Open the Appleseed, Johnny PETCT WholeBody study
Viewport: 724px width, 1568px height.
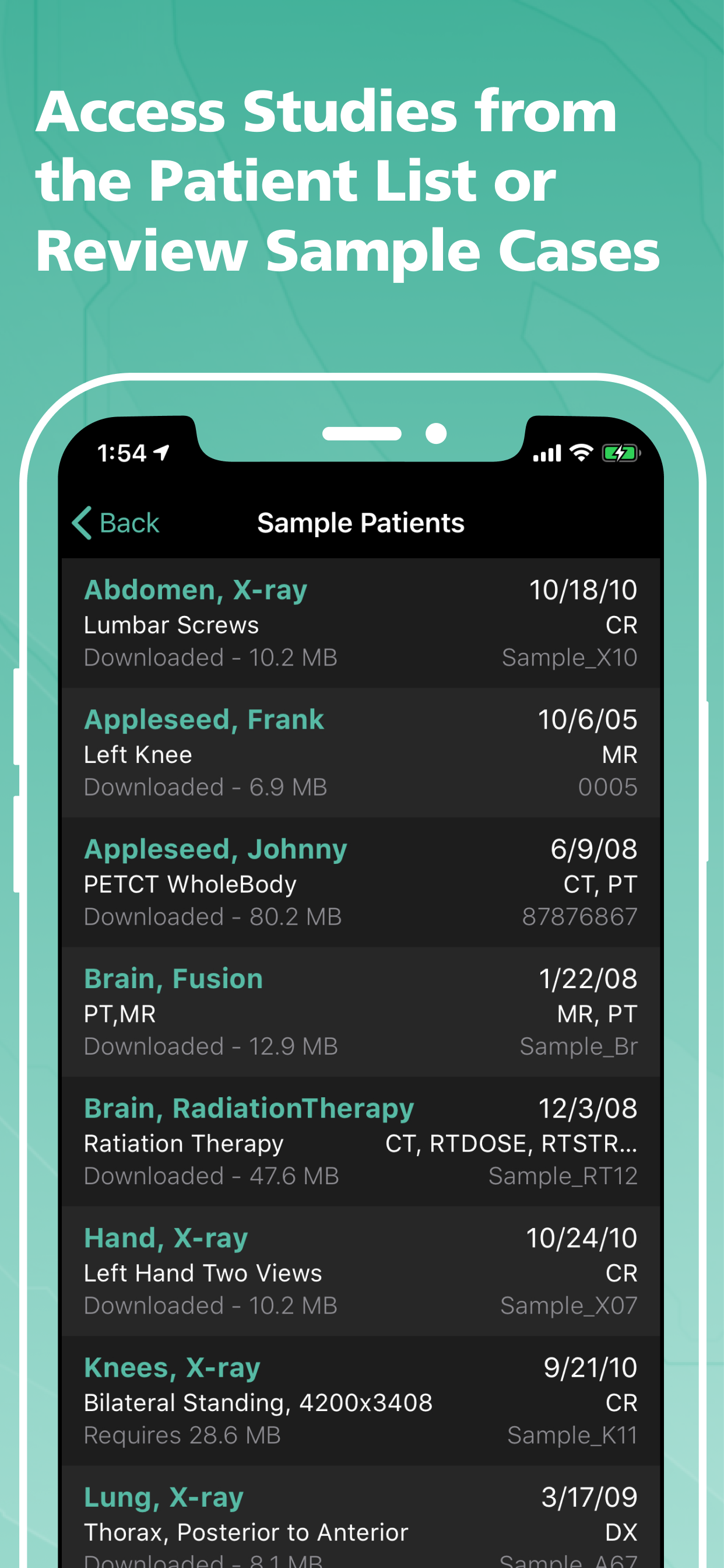point(361,882)
